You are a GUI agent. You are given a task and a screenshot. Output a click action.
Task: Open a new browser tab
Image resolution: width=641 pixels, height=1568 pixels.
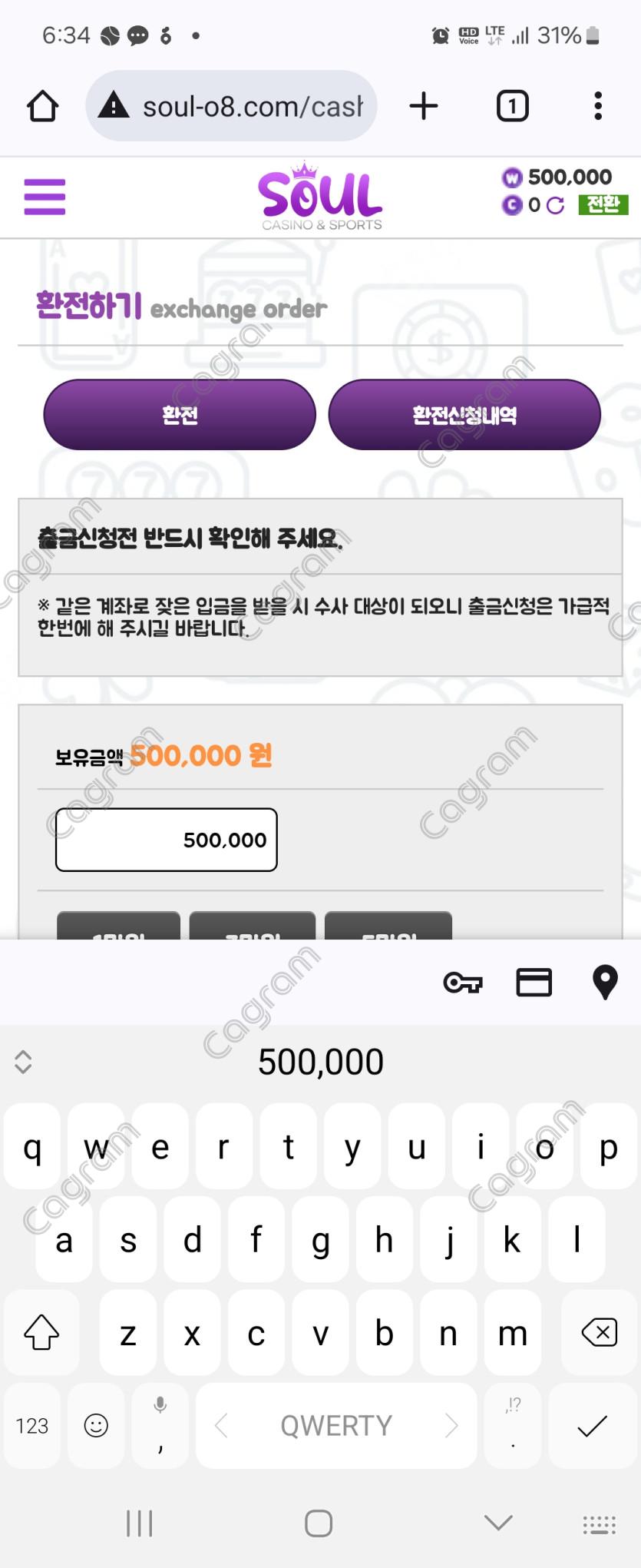click(424, 106)
